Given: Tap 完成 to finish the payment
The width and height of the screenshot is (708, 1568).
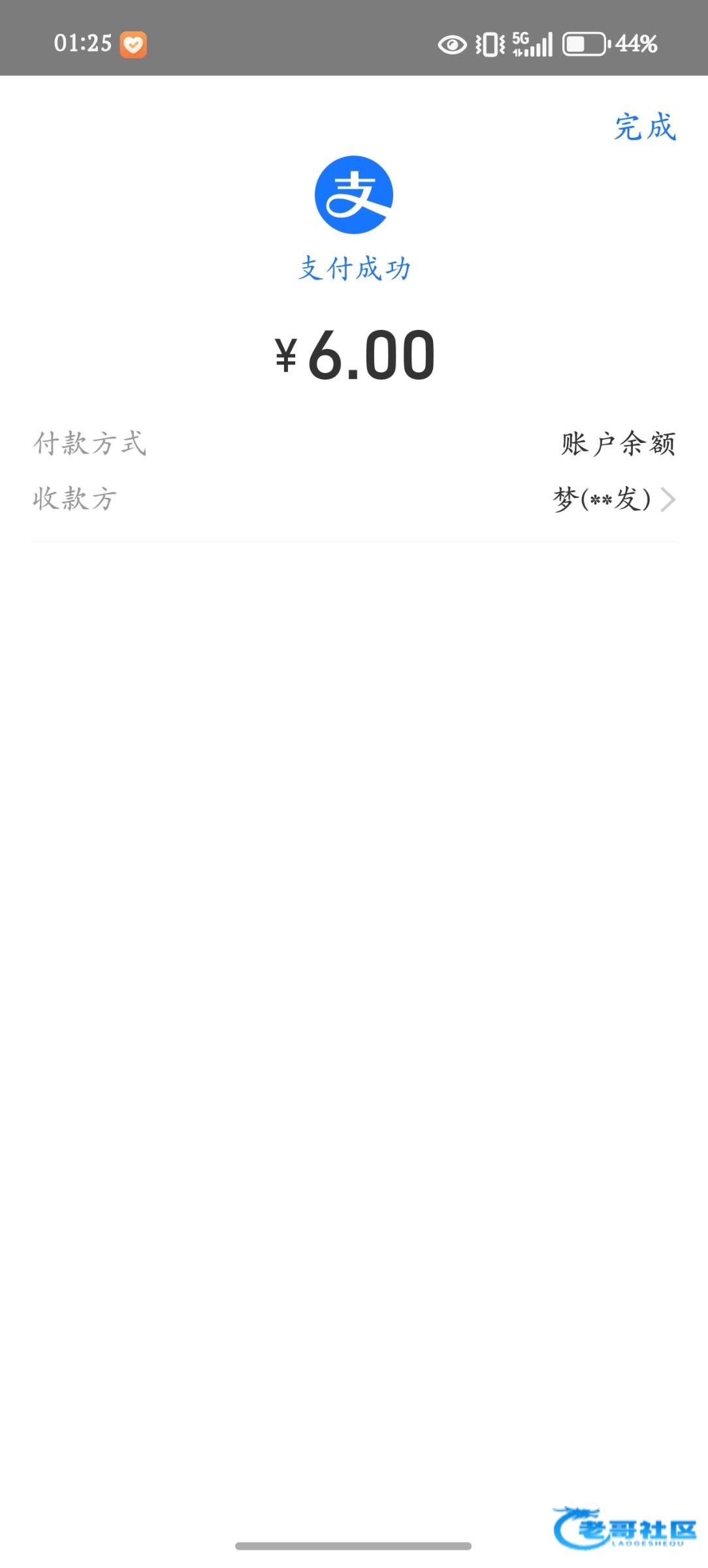Looking at the screenshot, I should click(x=645, y=127).
